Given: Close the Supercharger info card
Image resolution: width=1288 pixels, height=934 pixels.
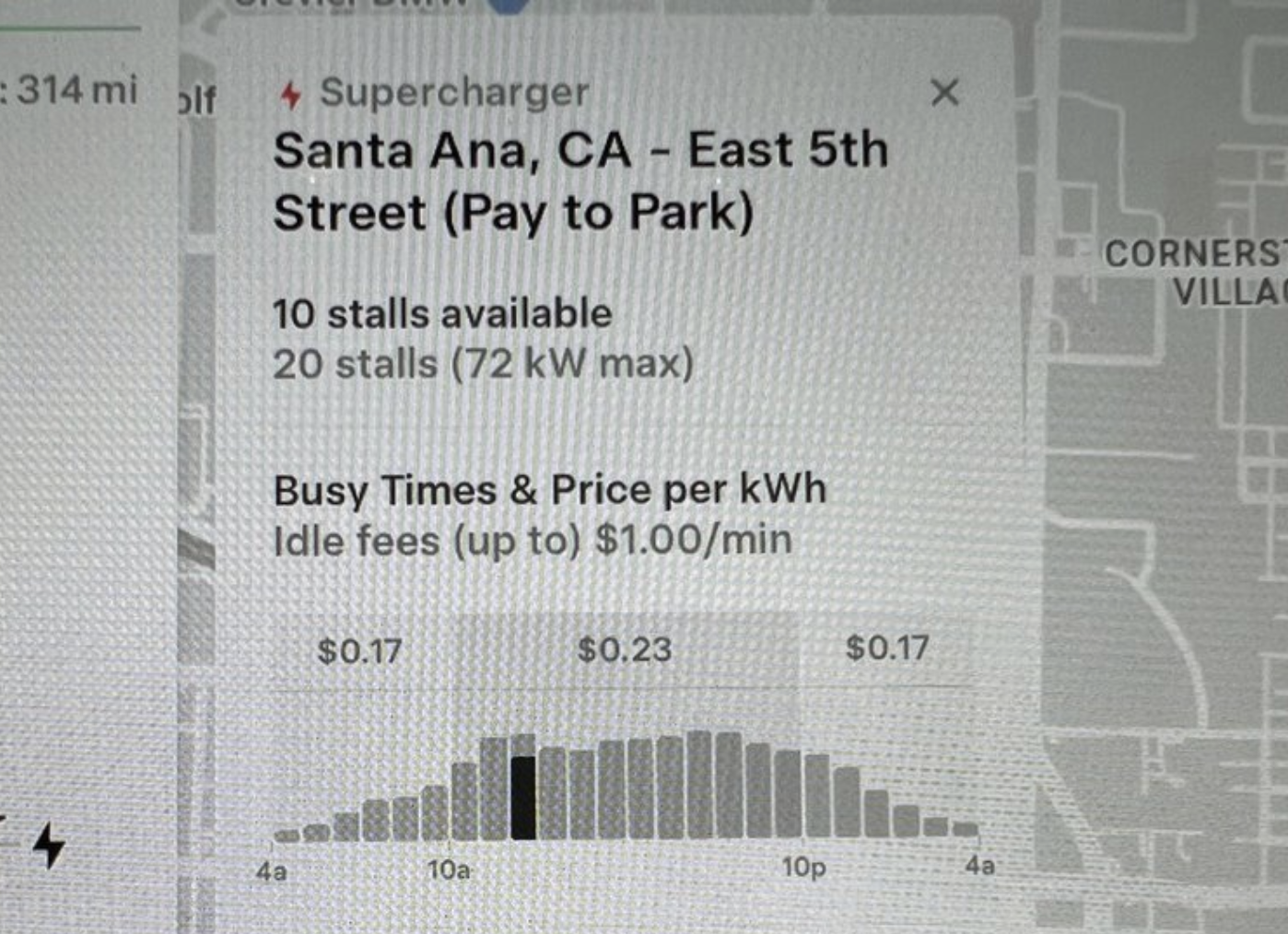Looking at the screenshot, I should point(944,92).
